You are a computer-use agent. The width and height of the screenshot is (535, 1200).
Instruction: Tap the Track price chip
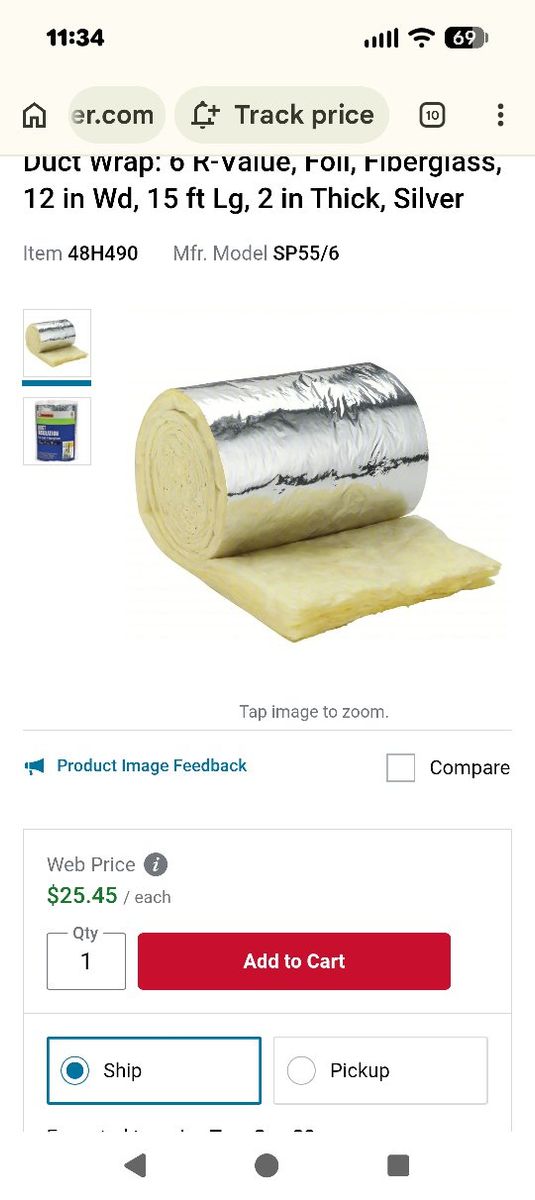coord(282,115)
